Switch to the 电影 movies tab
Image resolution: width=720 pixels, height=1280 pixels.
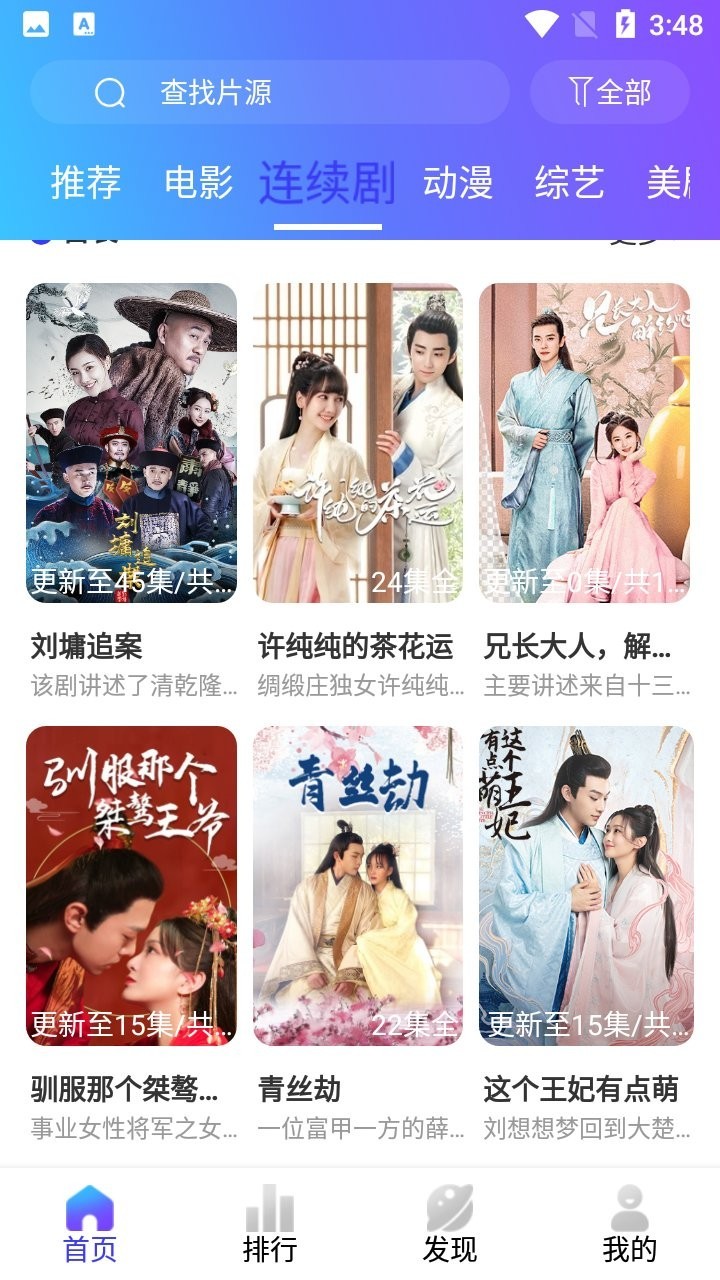tap(201, 184)
